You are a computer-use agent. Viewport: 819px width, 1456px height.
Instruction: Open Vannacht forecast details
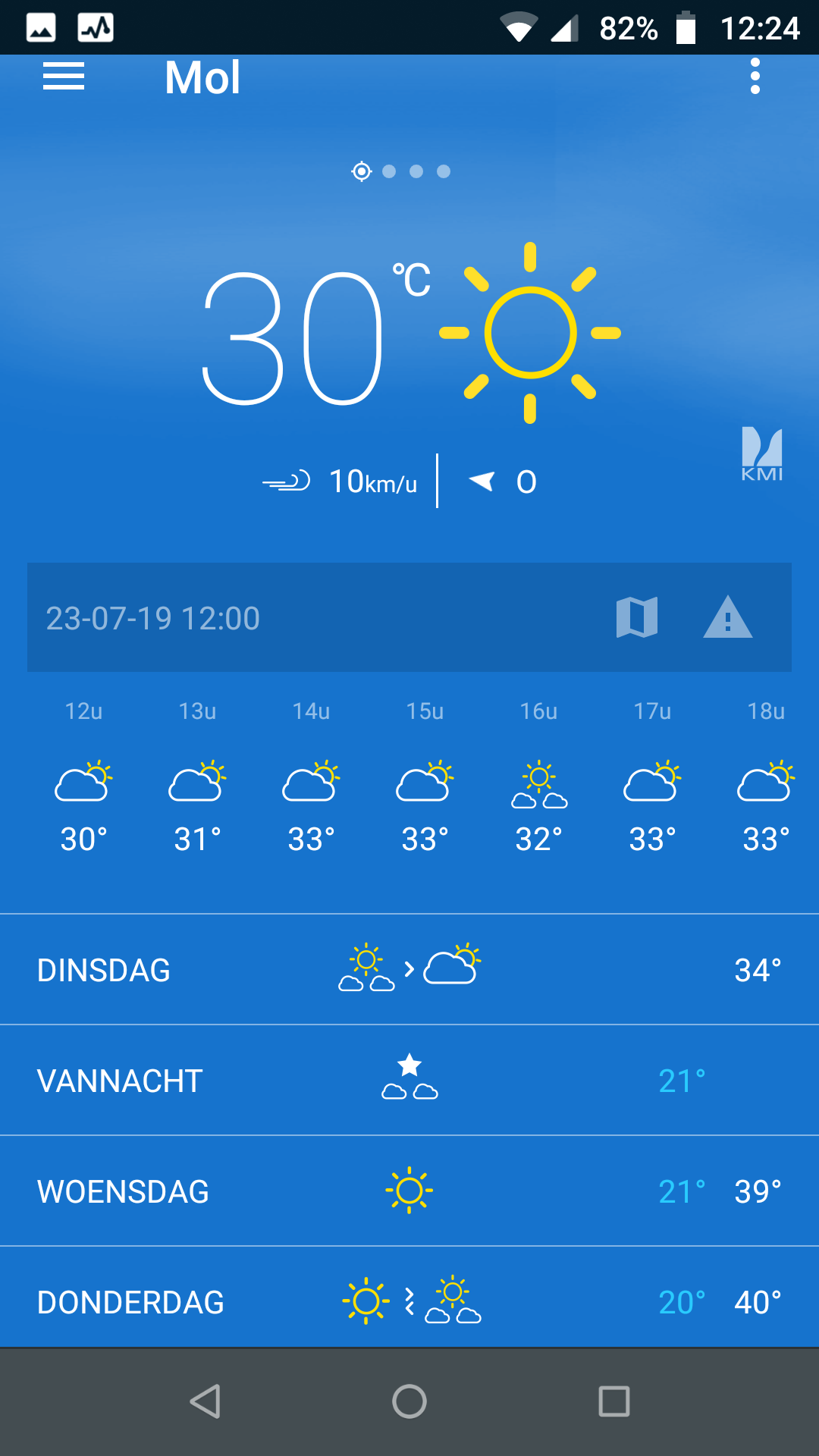point(409,1081)
